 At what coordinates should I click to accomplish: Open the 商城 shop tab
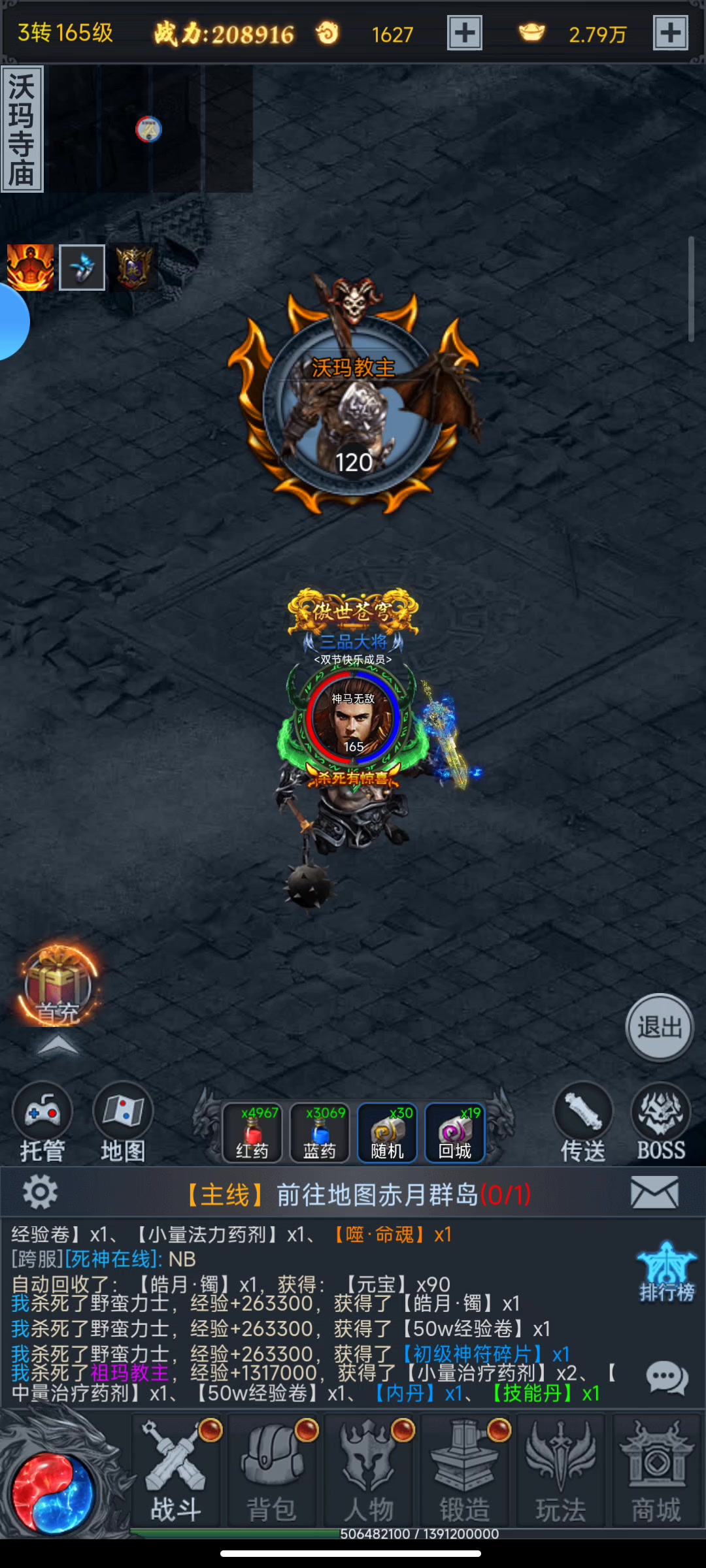pyautogui.click(x=656, y=1471)
